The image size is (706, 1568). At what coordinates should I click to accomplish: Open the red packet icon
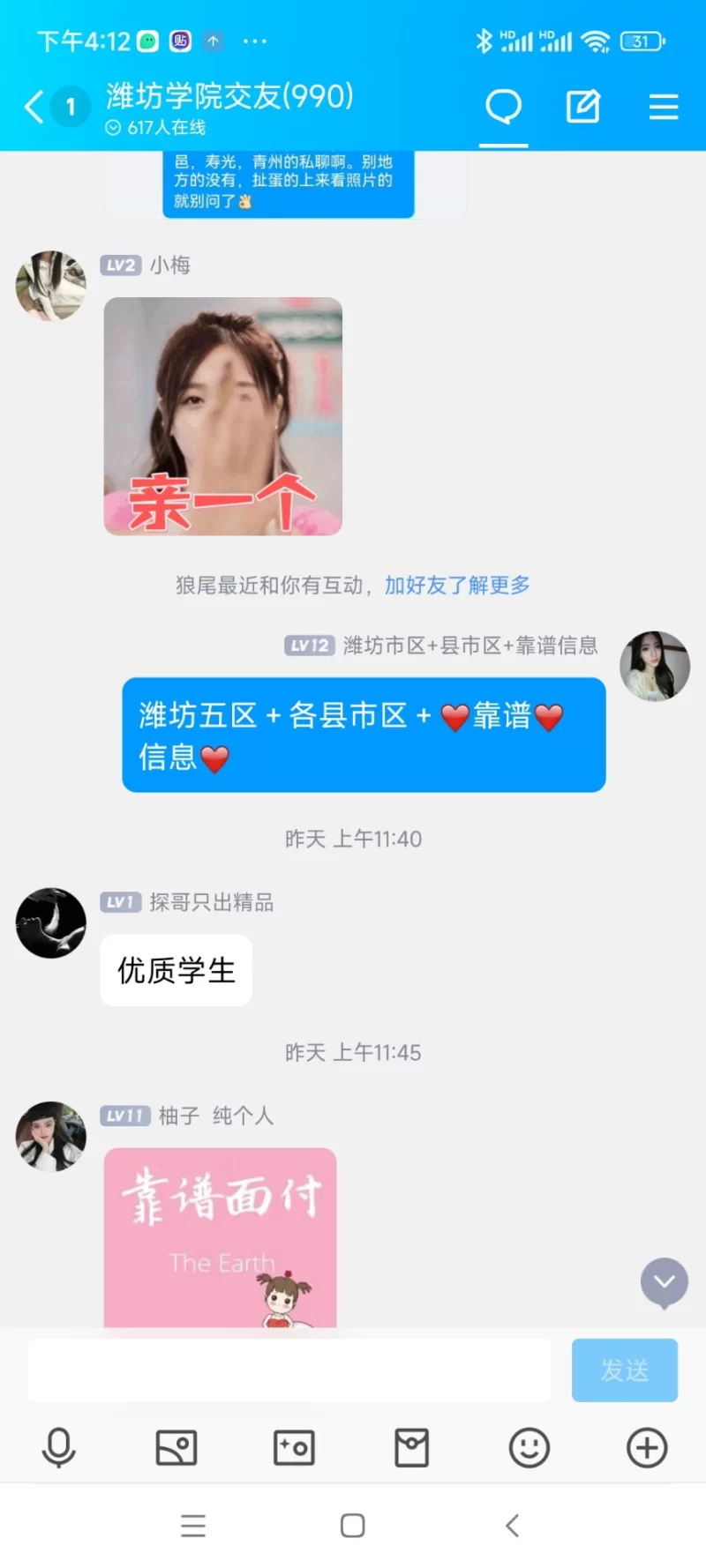point(411,1447)
